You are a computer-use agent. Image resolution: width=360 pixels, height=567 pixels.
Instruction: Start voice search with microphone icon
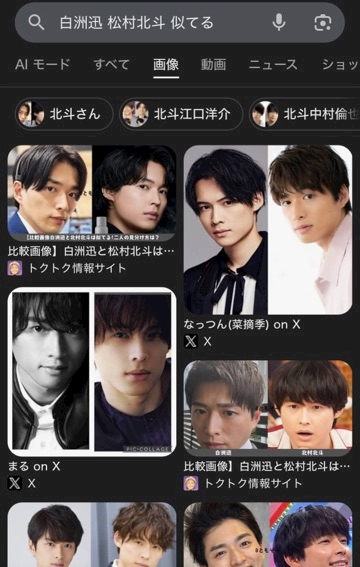(x=279, y=23)
